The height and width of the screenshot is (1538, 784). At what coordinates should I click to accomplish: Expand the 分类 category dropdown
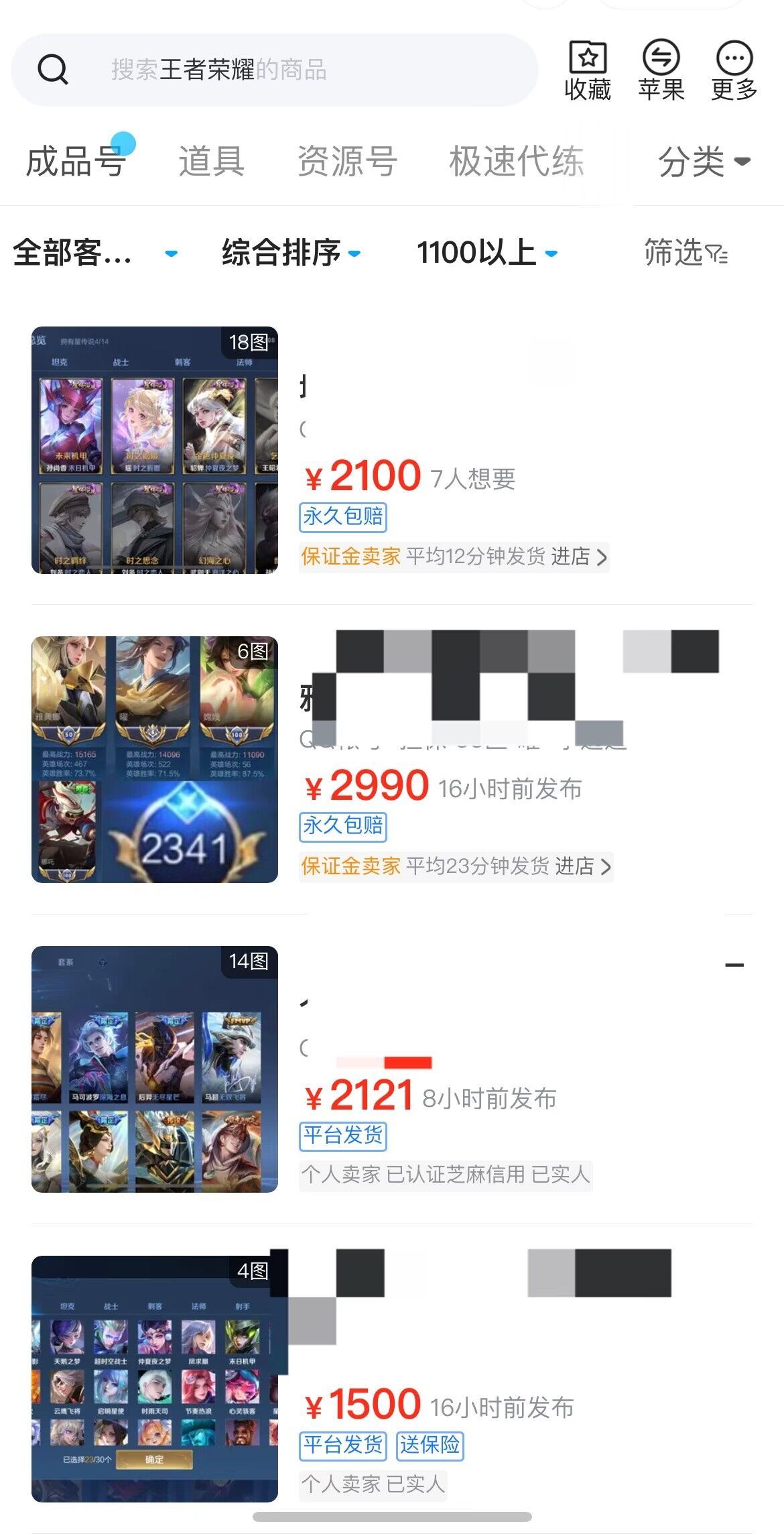click(x=704, y=162)
